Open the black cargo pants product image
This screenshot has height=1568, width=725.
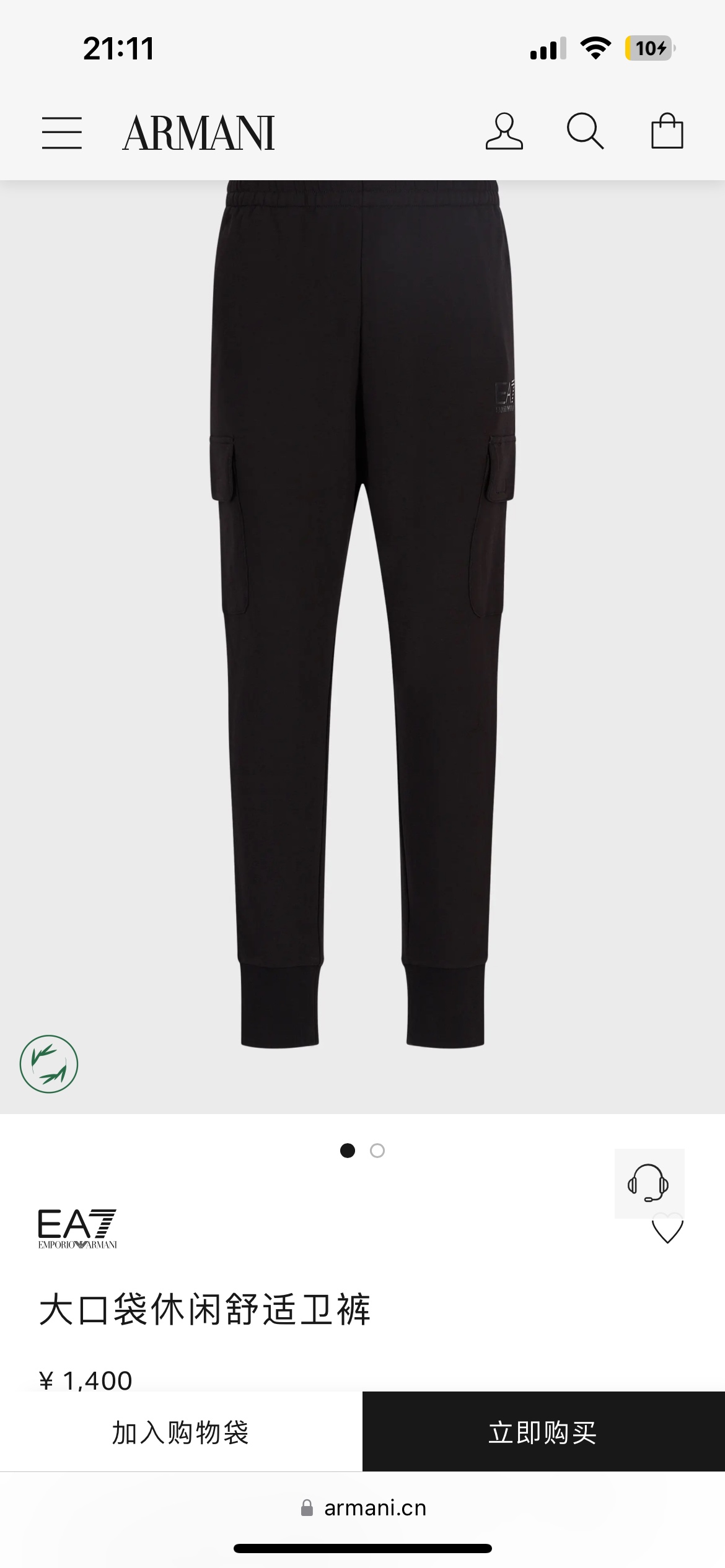pos(362,619)
